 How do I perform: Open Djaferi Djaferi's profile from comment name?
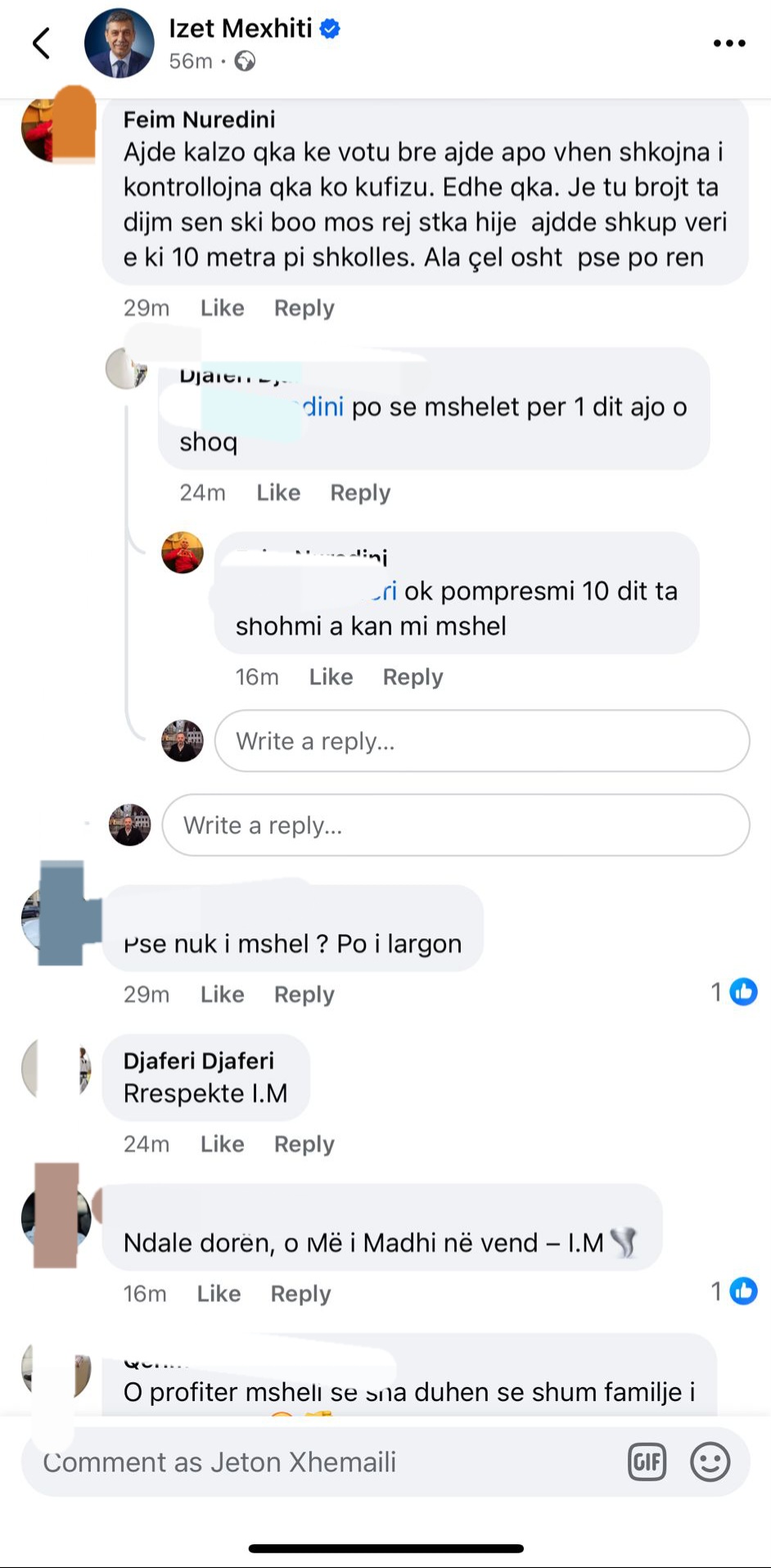coord(198,1060)
